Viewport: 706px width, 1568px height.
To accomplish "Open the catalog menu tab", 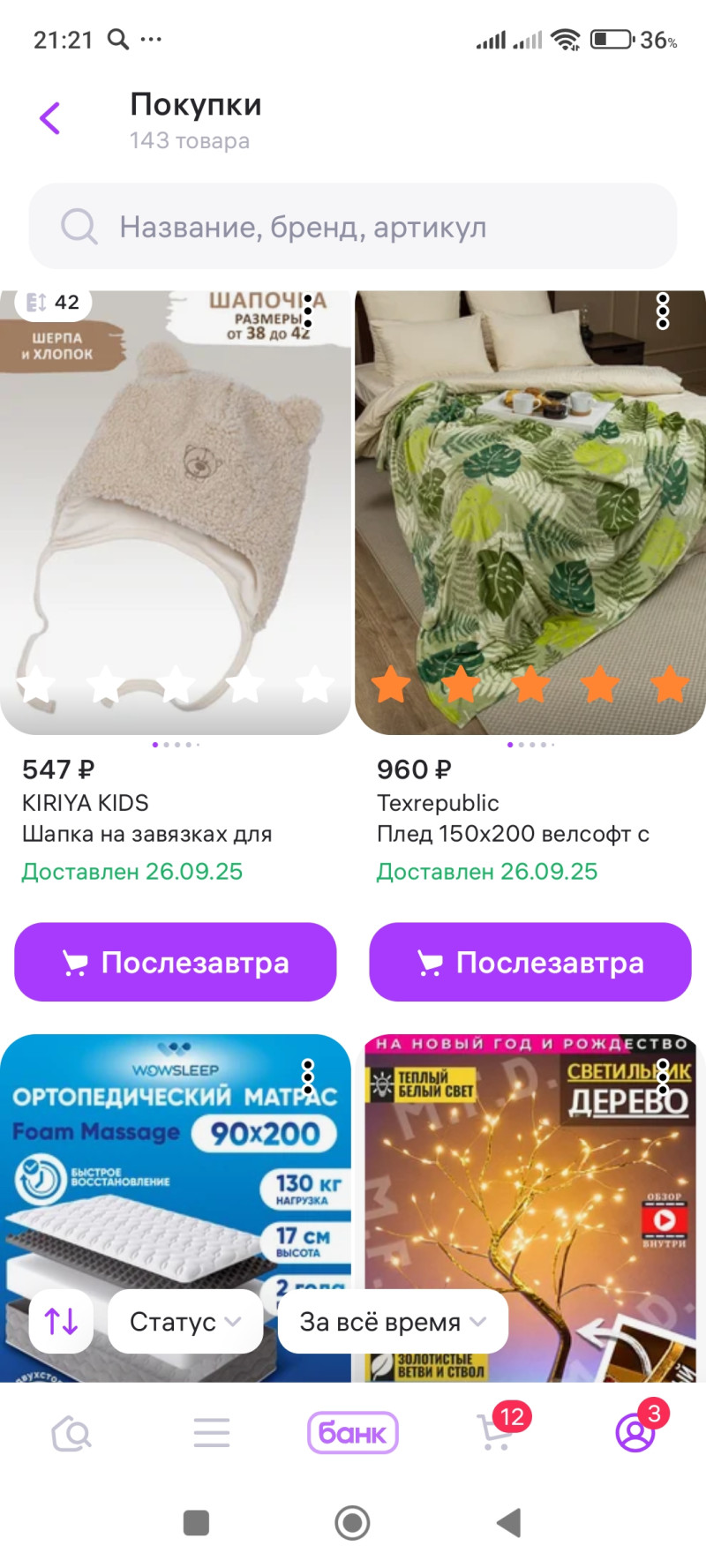I will 212,1433.
